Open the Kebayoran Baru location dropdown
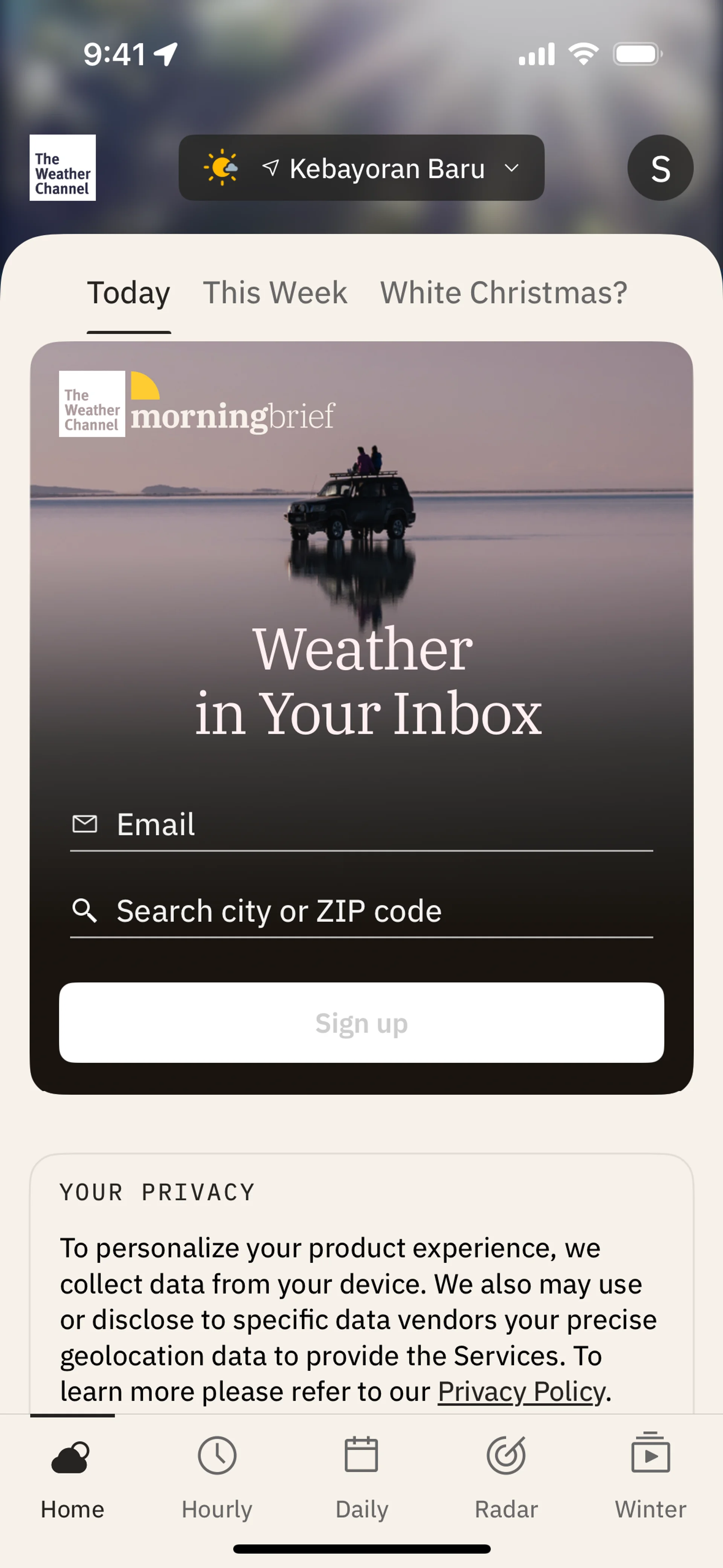 tap(361, 168)
